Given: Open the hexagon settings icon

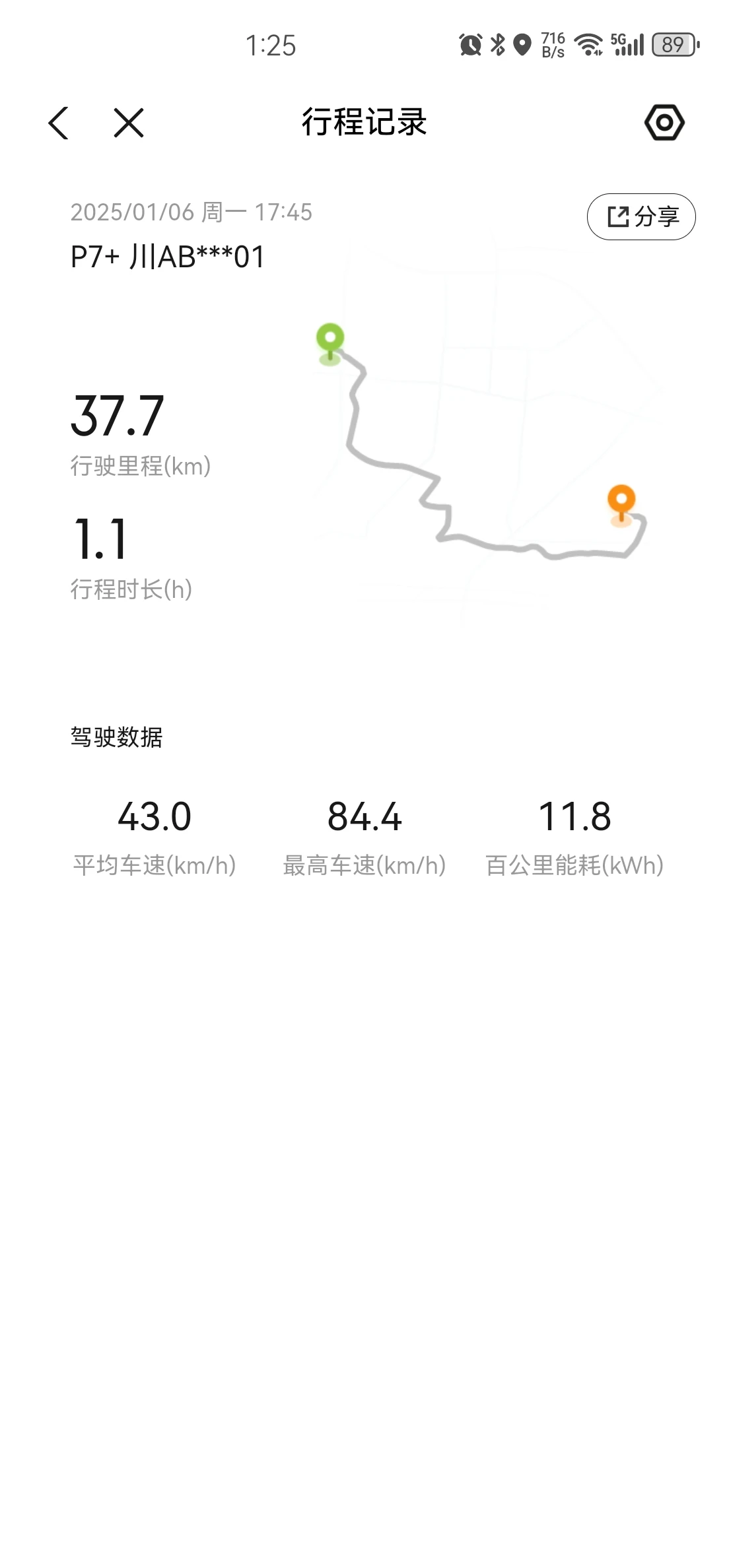Looking at the screenshot, I should 664,123.
